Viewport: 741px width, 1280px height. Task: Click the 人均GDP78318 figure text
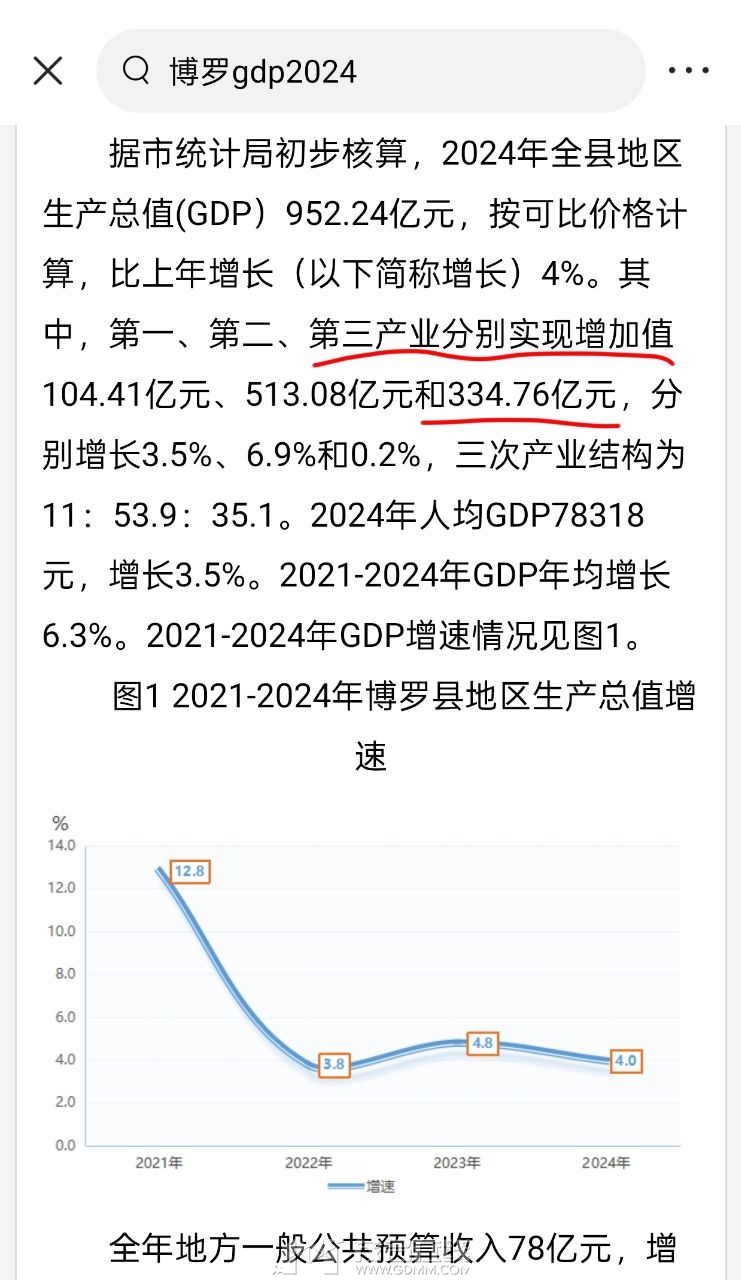530,516
